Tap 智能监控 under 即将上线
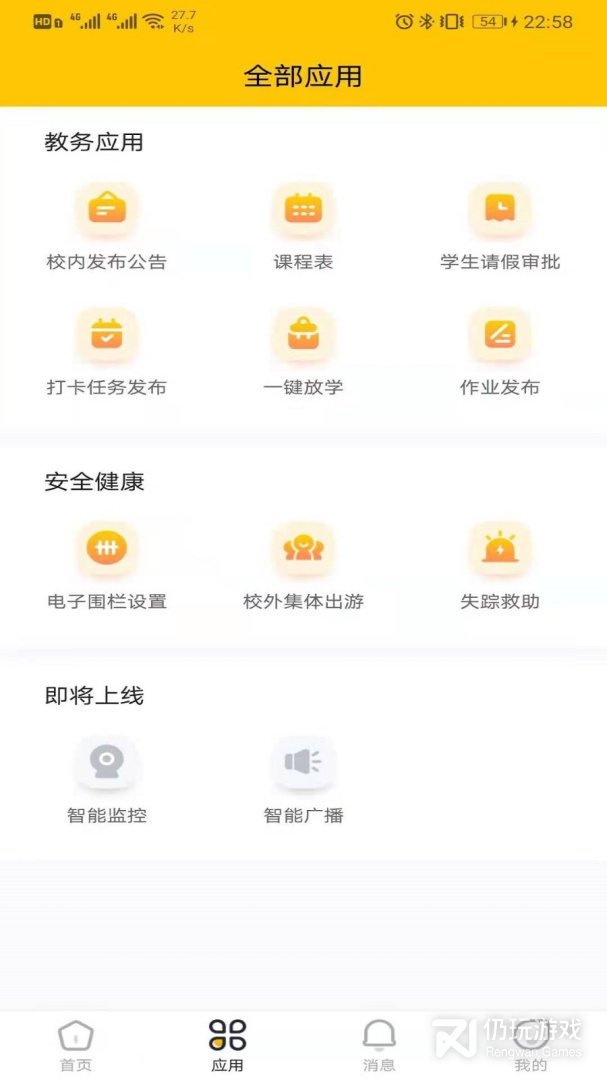 [x=107, y=780]
